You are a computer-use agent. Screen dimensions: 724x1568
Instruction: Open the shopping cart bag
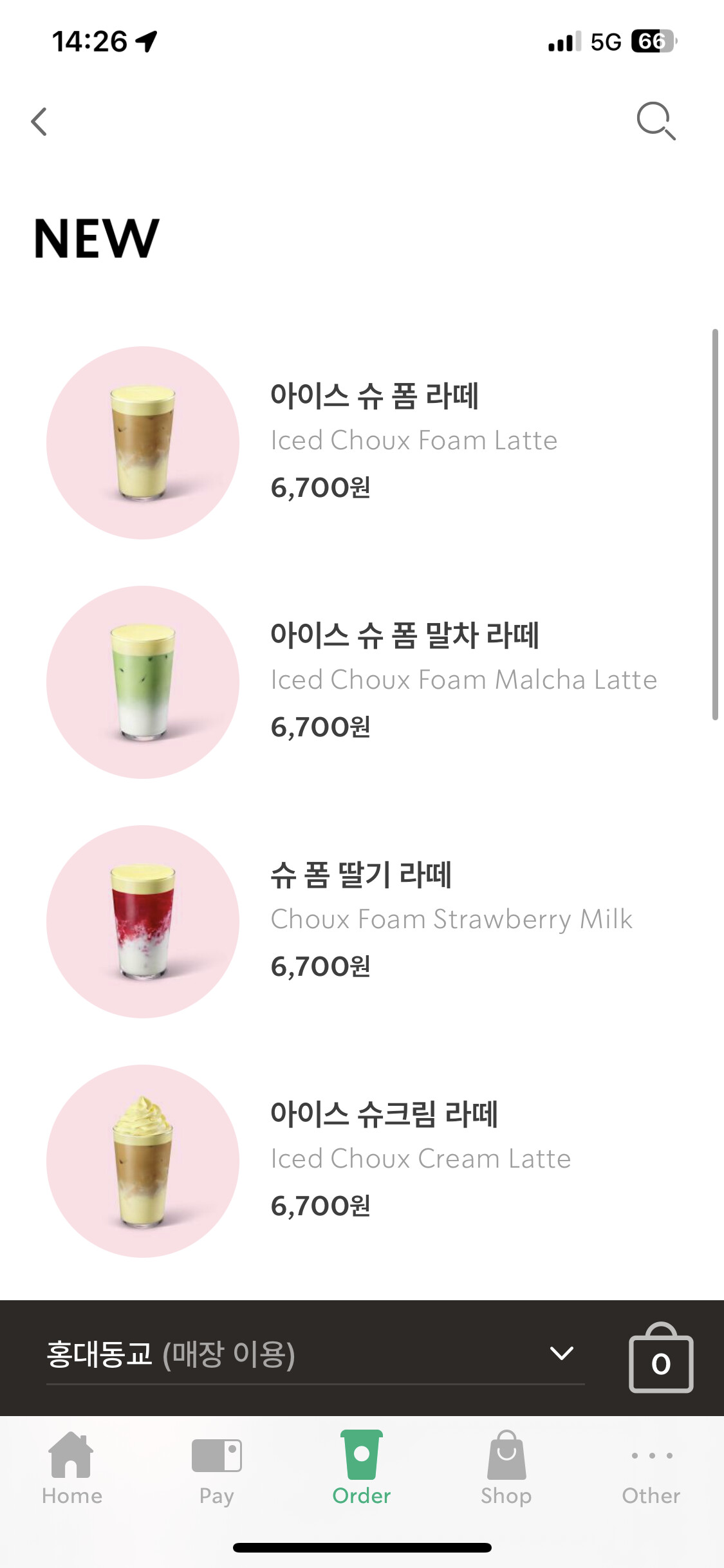[661, 1358]
